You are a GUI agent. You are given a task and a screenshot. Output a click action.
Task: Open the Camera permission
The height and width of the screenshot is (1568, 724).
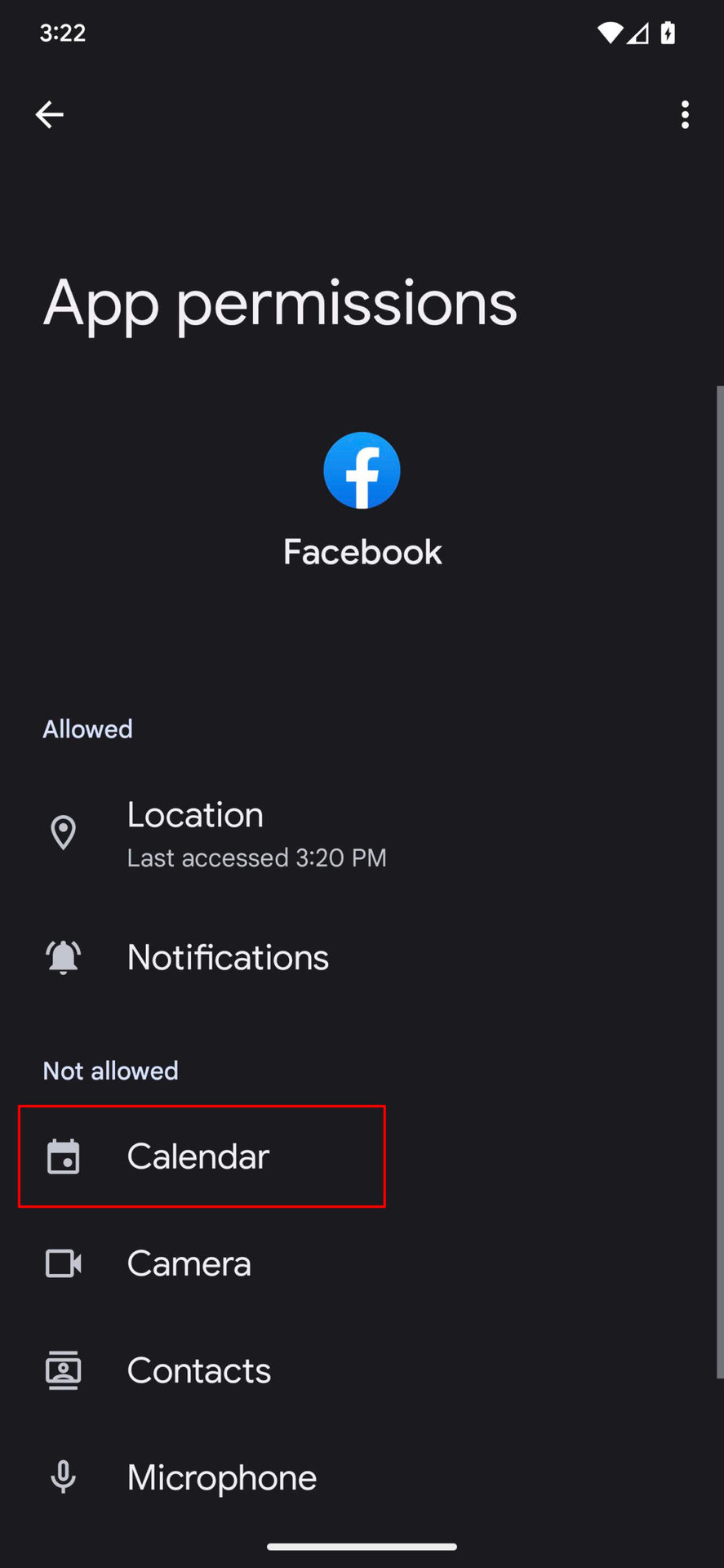tap(189, 1263)
